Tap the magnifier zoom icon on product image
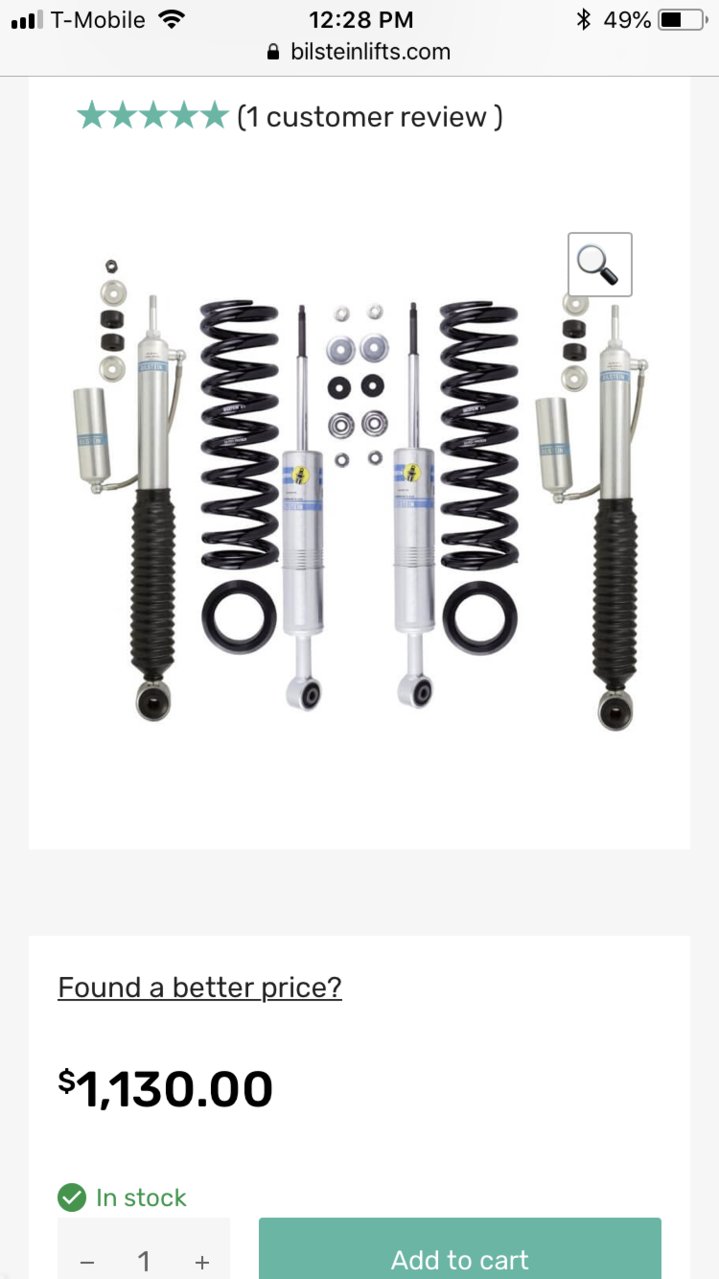Viewport: 719px width, 1279px height. coord(599,265)
